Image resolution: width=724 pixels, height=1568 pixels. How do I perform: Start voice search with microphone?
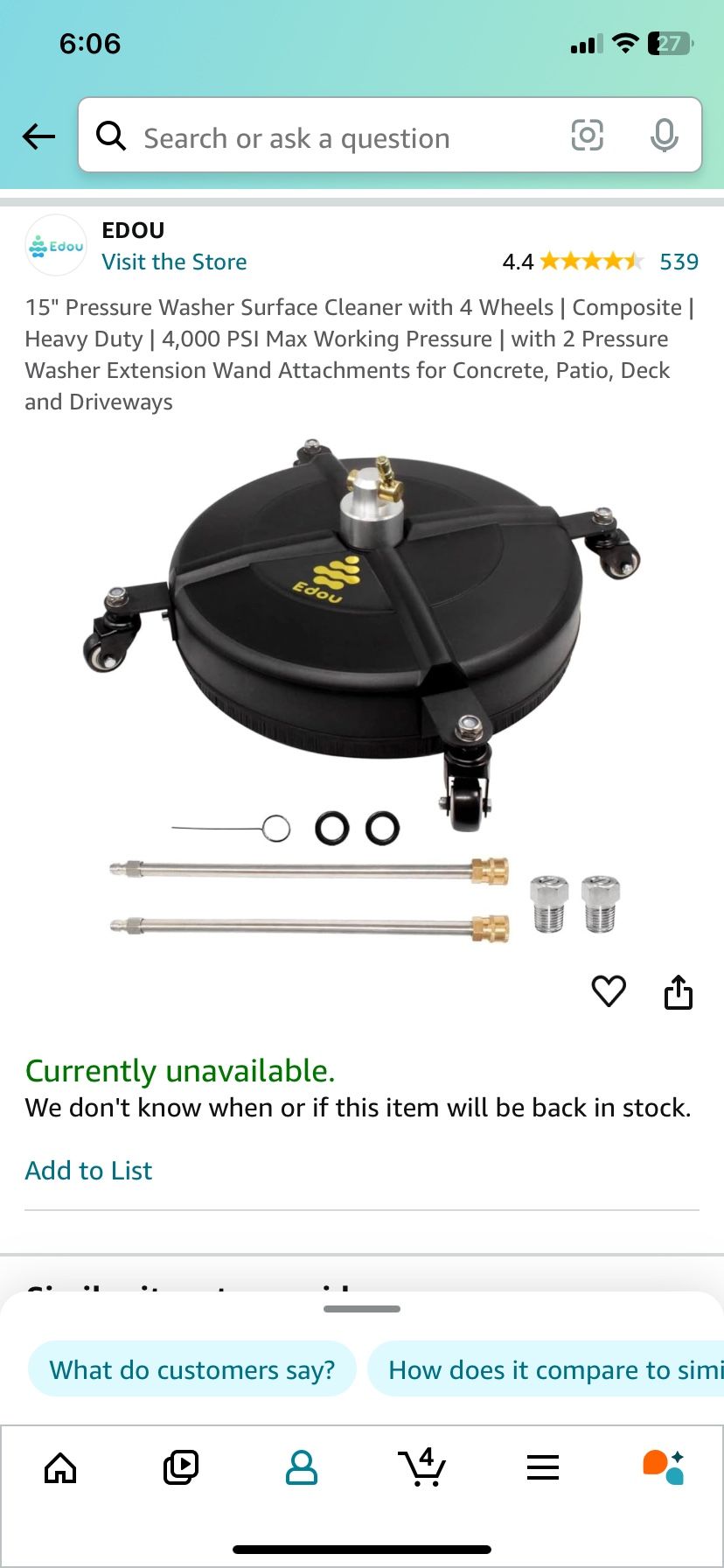pos(664,136)
